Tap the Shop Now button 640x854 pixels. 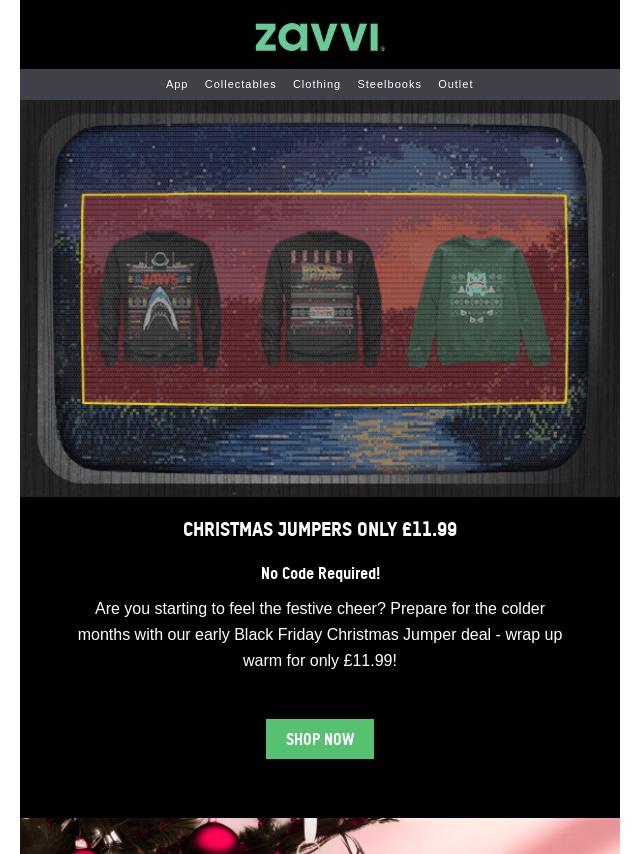coord(320,739)
